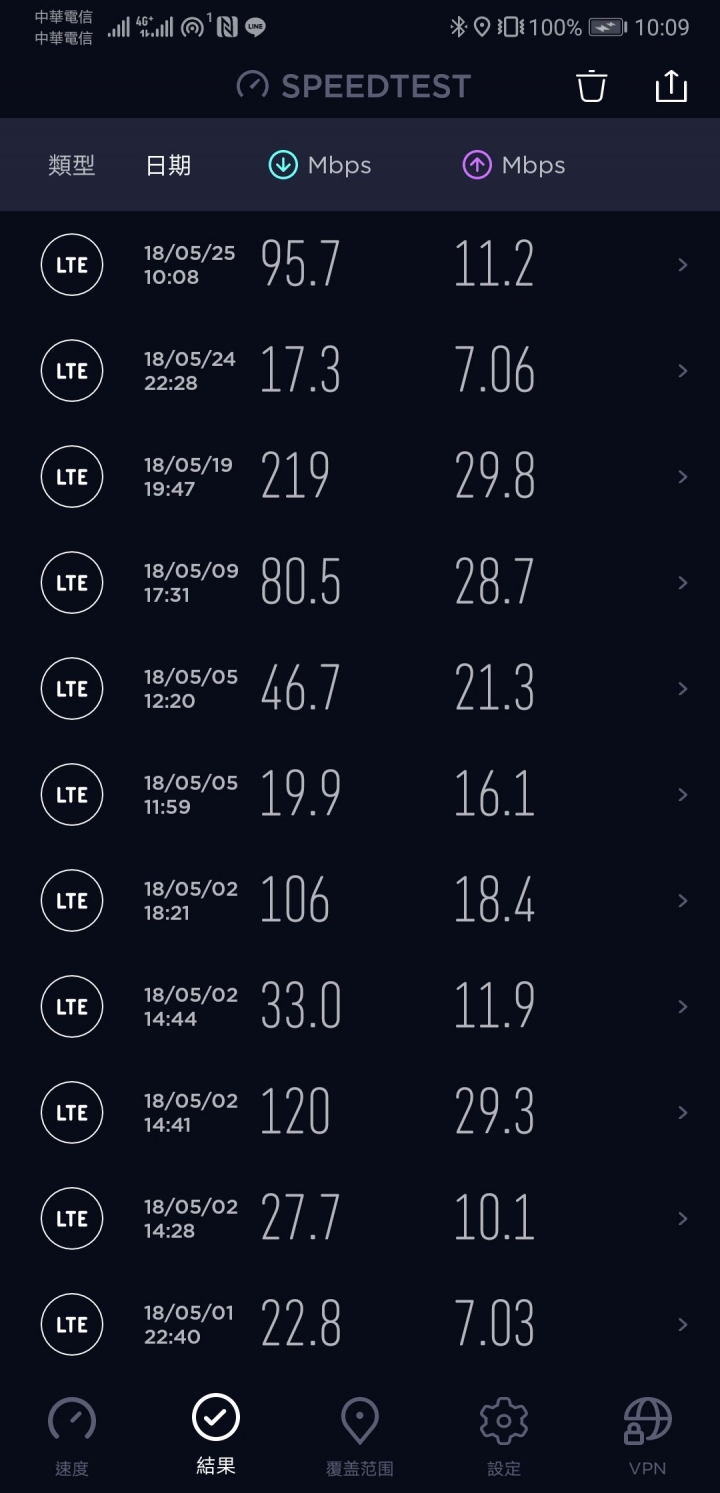Go to the 覆盖范围 coverage tab

coord(360,1437)
